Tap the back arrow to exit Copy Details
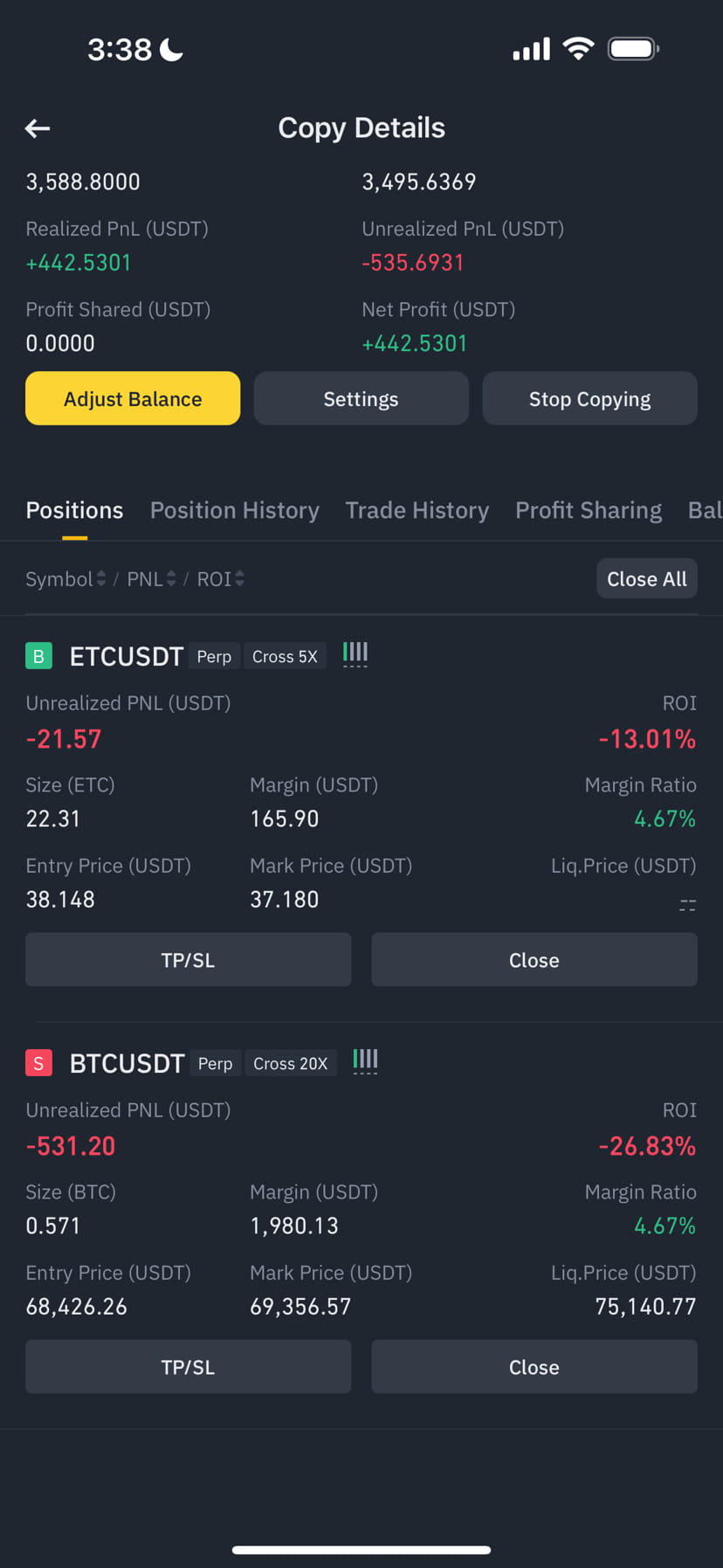 click(37, 128)
